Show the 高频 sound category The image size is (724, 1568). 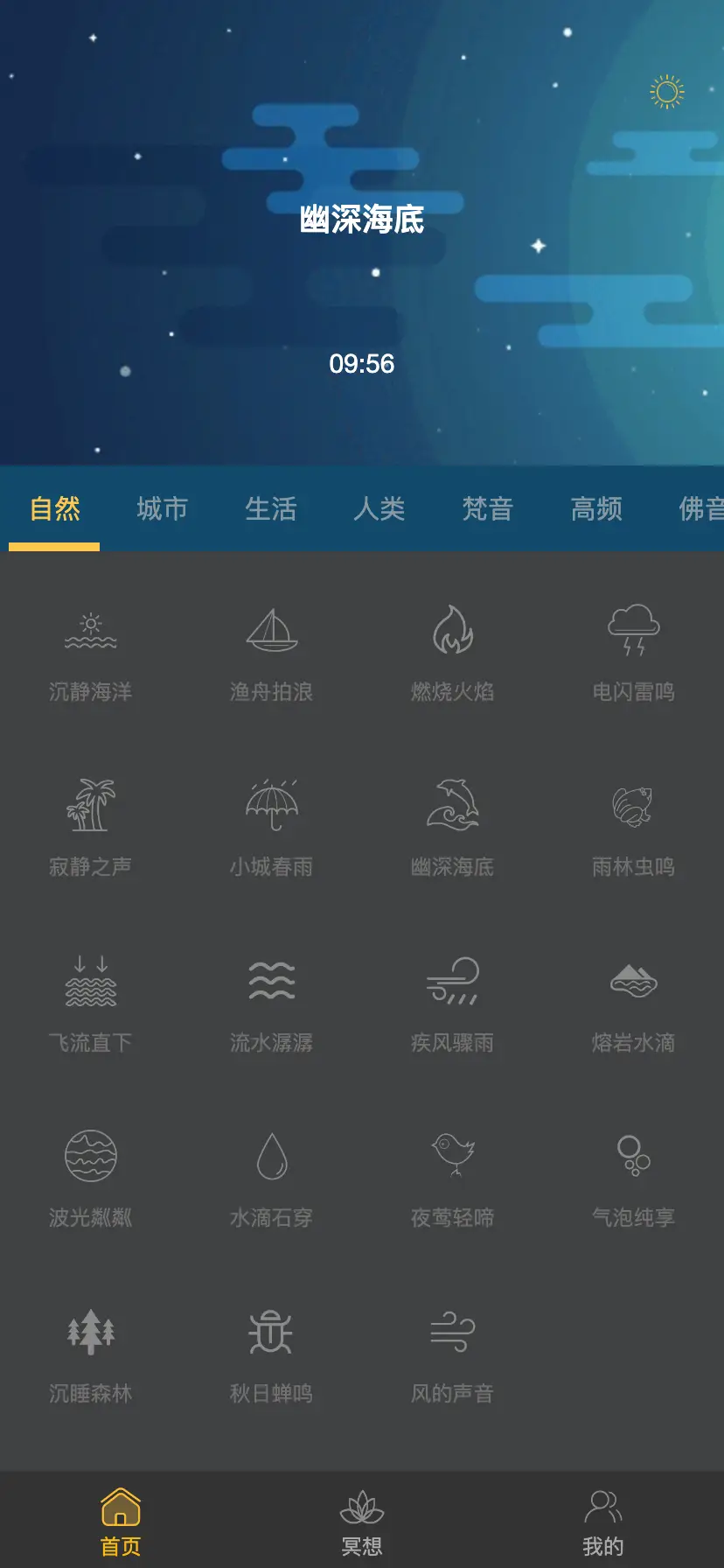pos(596,508)
